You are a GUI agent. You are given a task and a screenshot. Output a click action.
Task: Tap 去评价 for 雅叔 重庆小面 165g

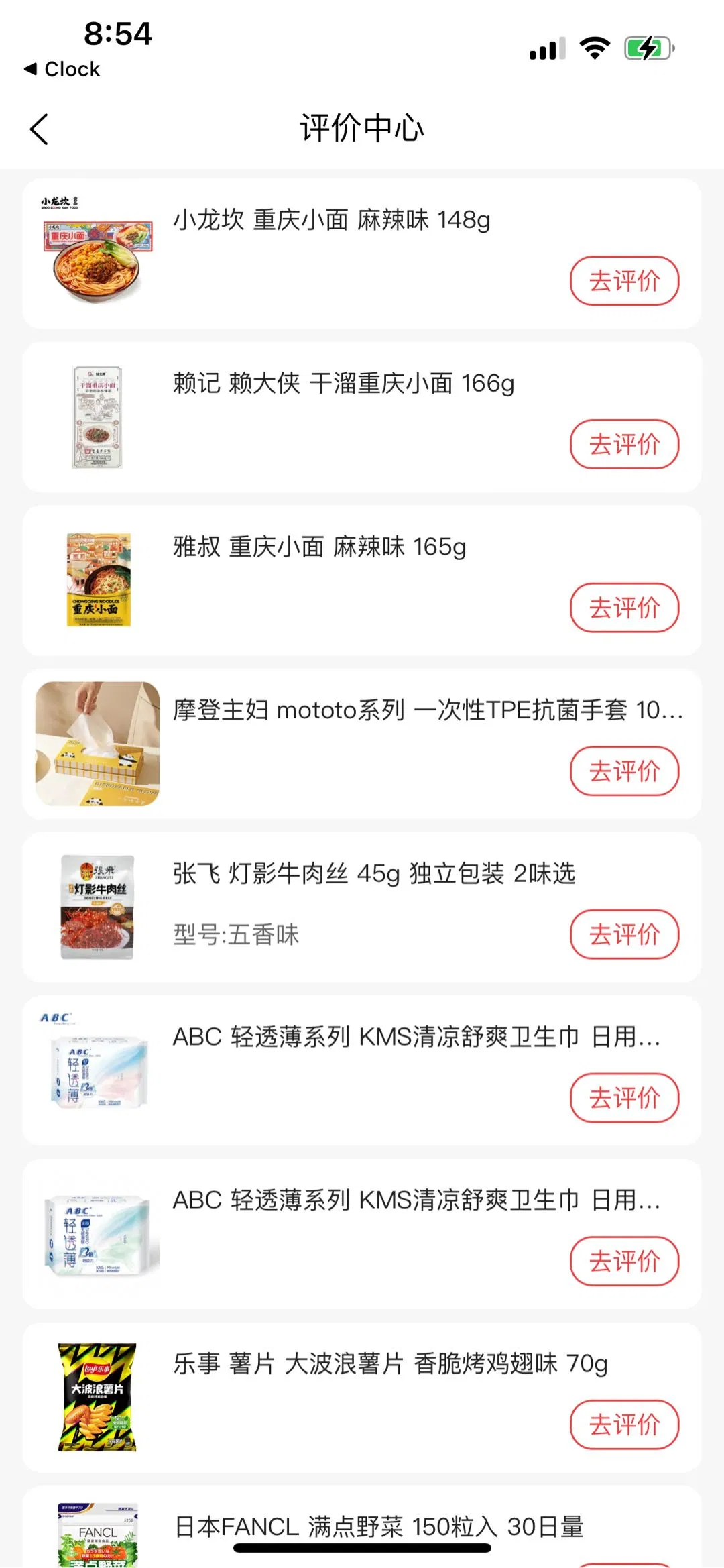coord(624,608)
